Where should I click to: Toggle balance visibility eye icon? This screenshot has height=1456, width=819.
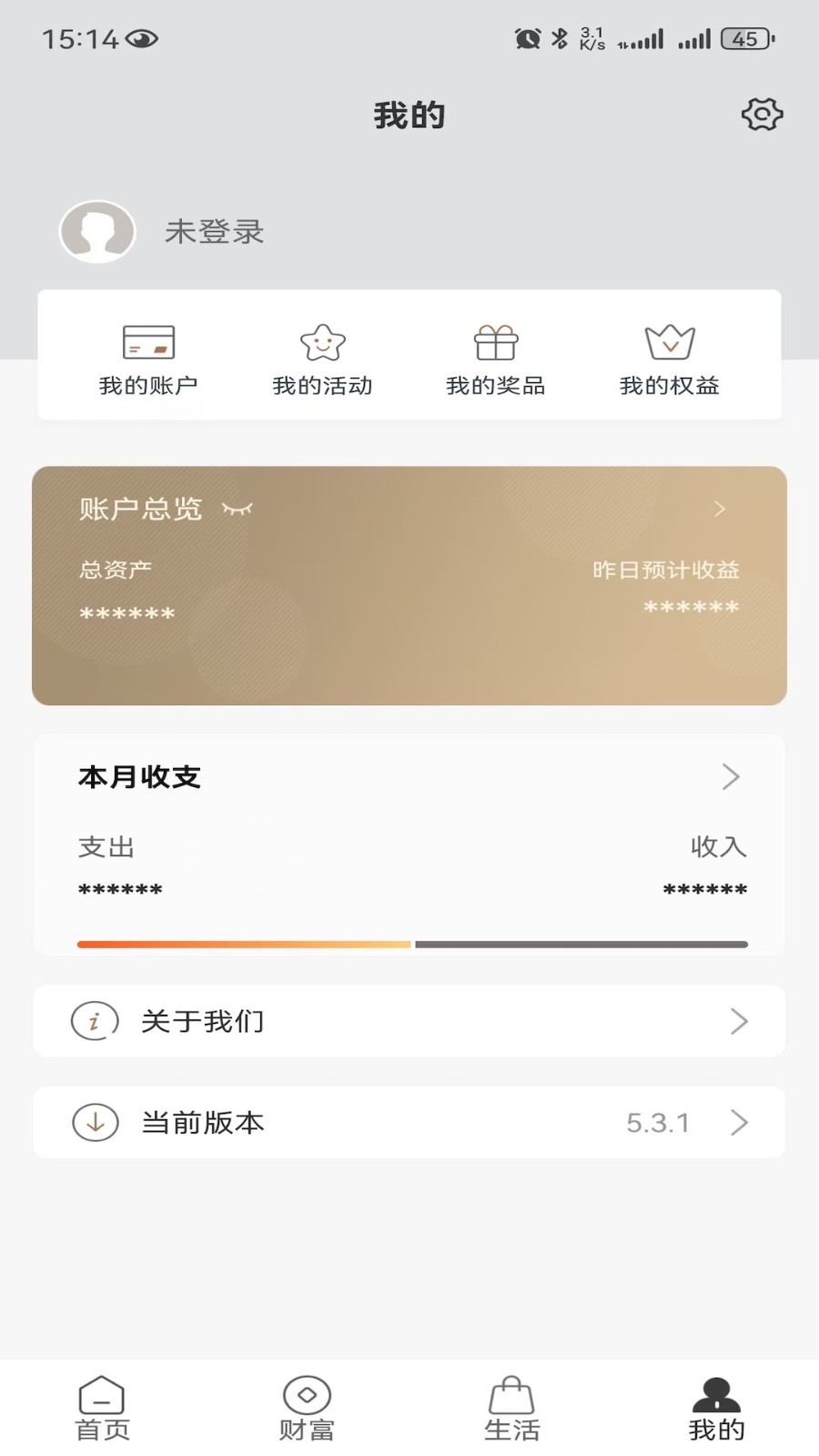click(238, 509)
